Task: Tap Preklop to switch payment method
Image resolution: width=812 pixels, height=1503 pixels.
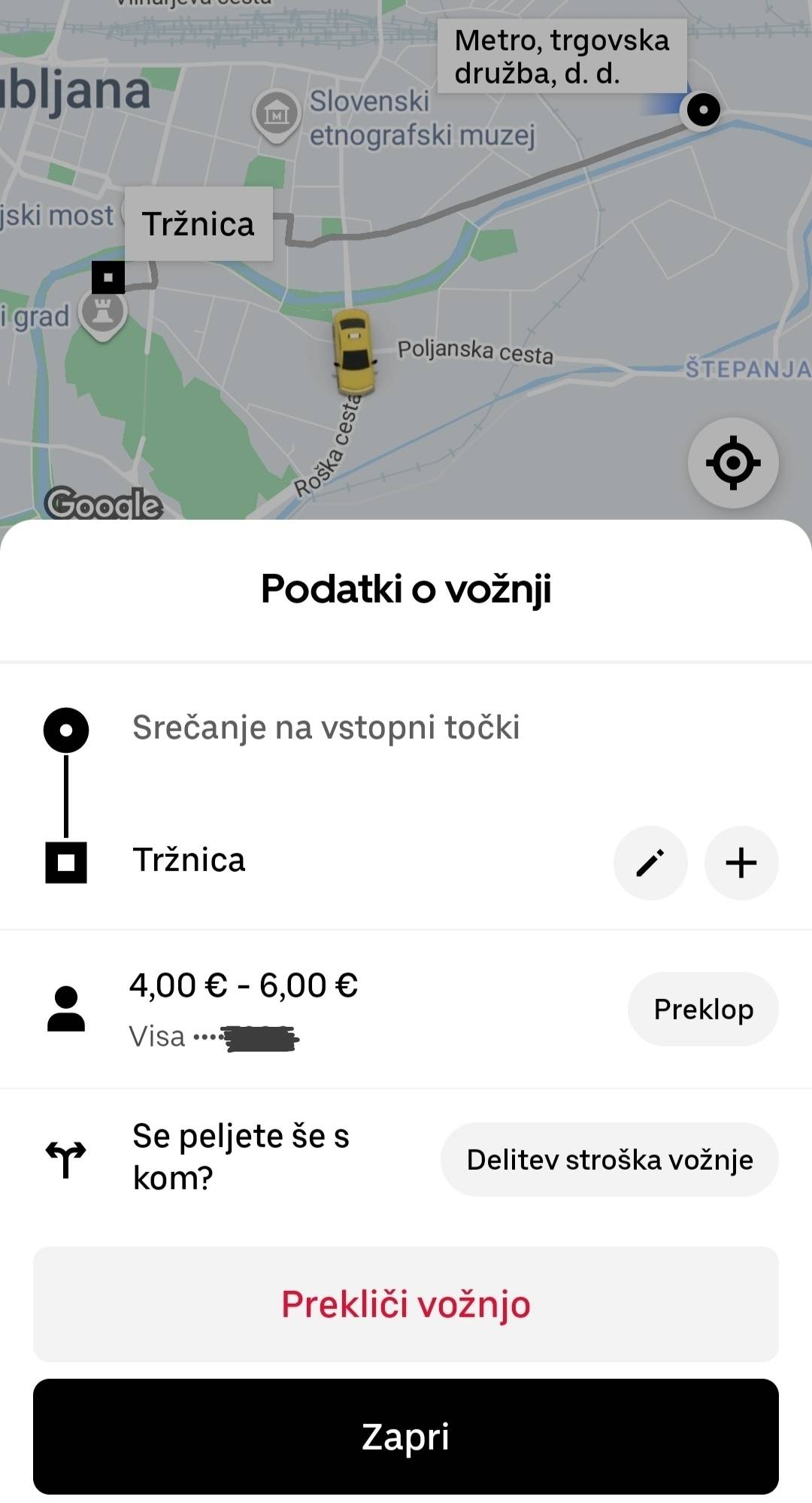Action: (703, 1009)
